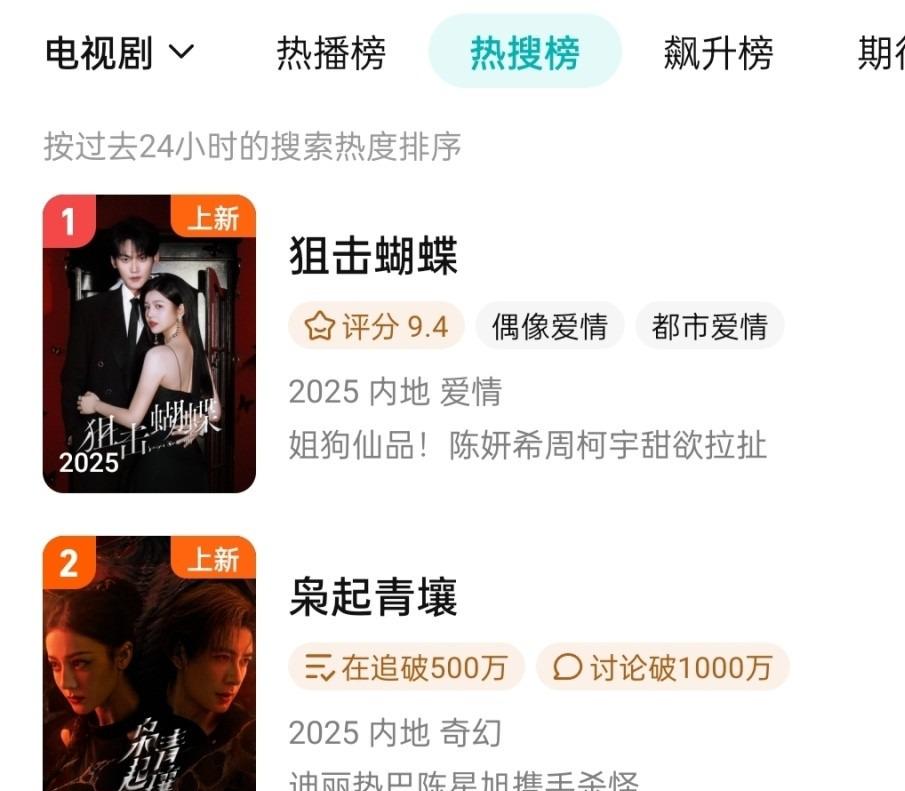The width and height of the screenshot is (905, 791).
Task: Switch to the 飙升榜 tab
Action: (718, 52)
